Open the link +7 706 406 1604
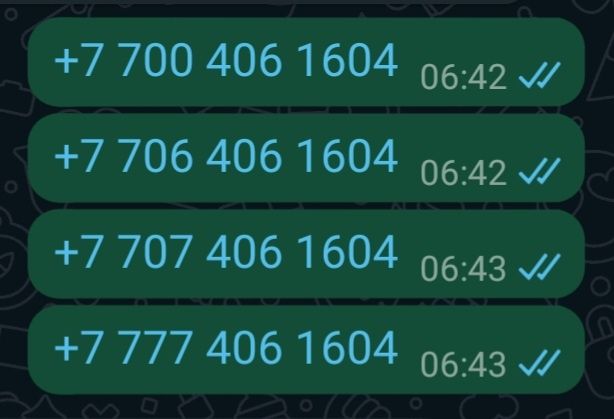614x419 pixels. coord(225,157)
